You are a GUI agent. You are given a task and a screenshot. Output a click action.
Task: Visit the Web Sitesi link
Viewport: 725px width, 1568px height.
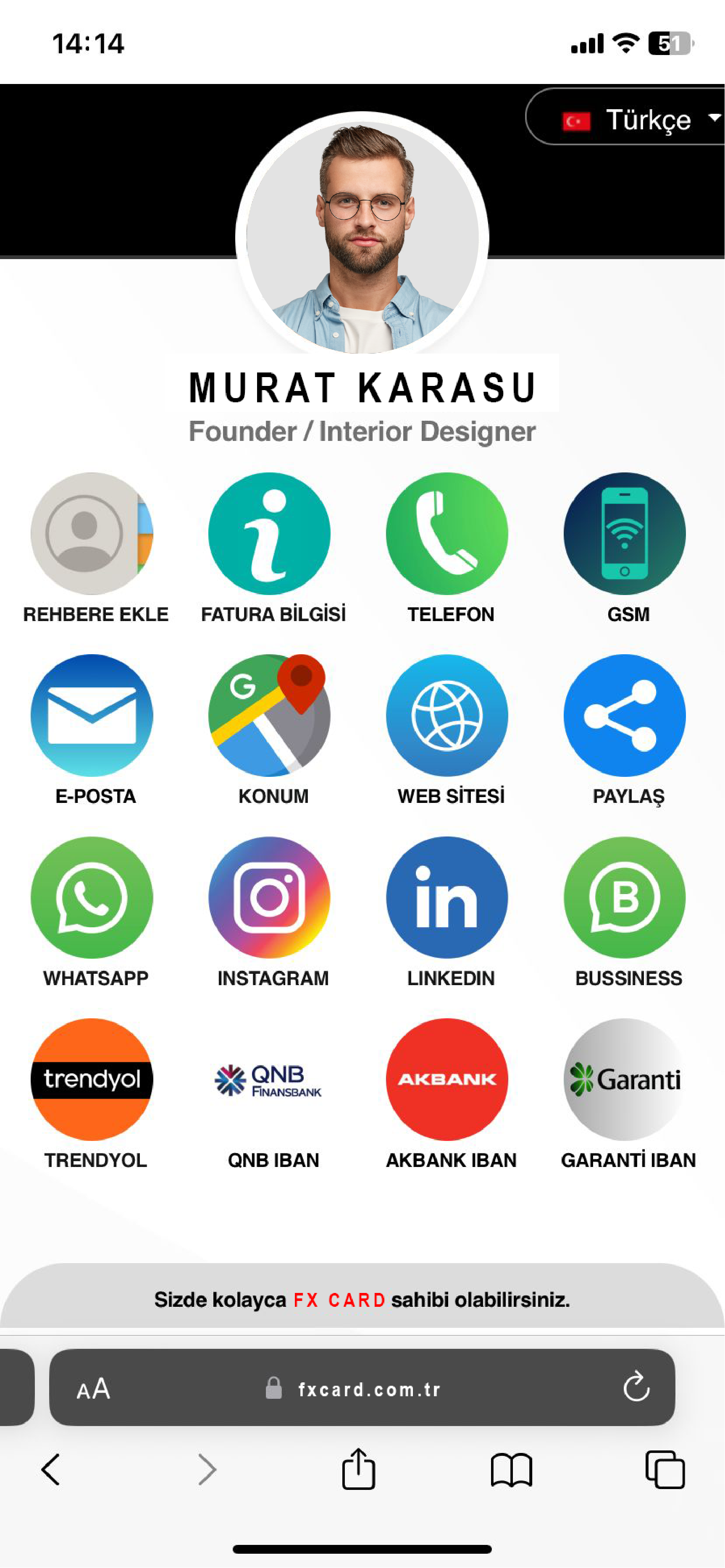point(447,715)
